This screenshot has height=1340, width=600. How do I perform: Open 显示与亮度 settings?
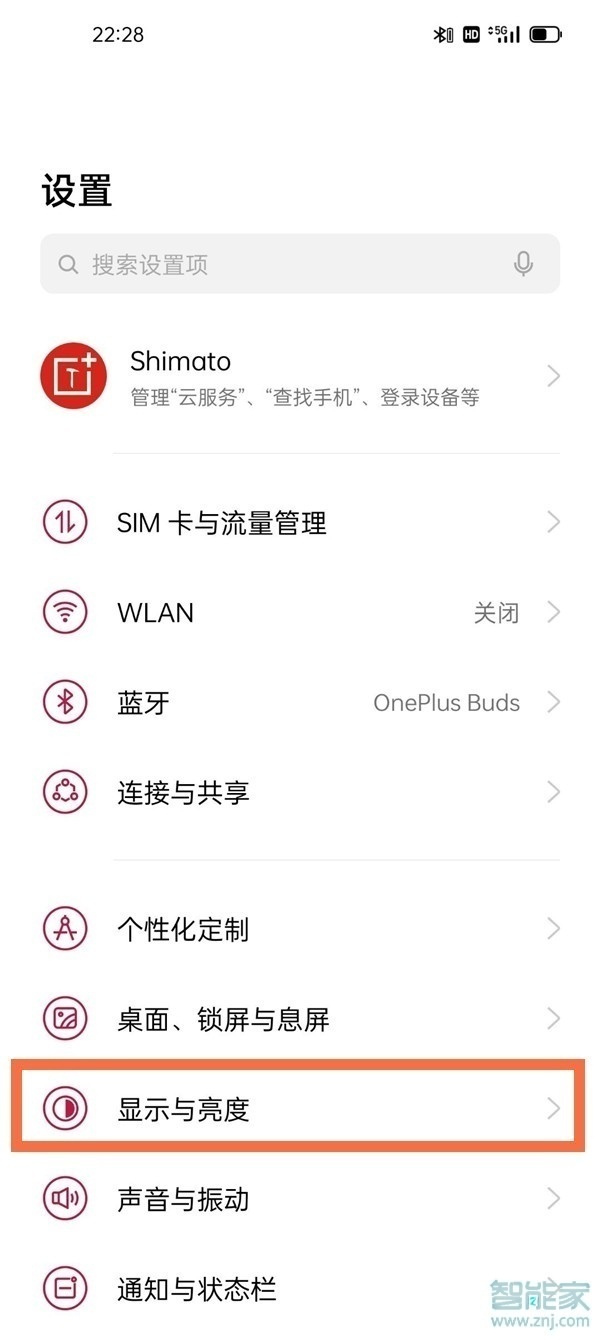click(298, 1109)
